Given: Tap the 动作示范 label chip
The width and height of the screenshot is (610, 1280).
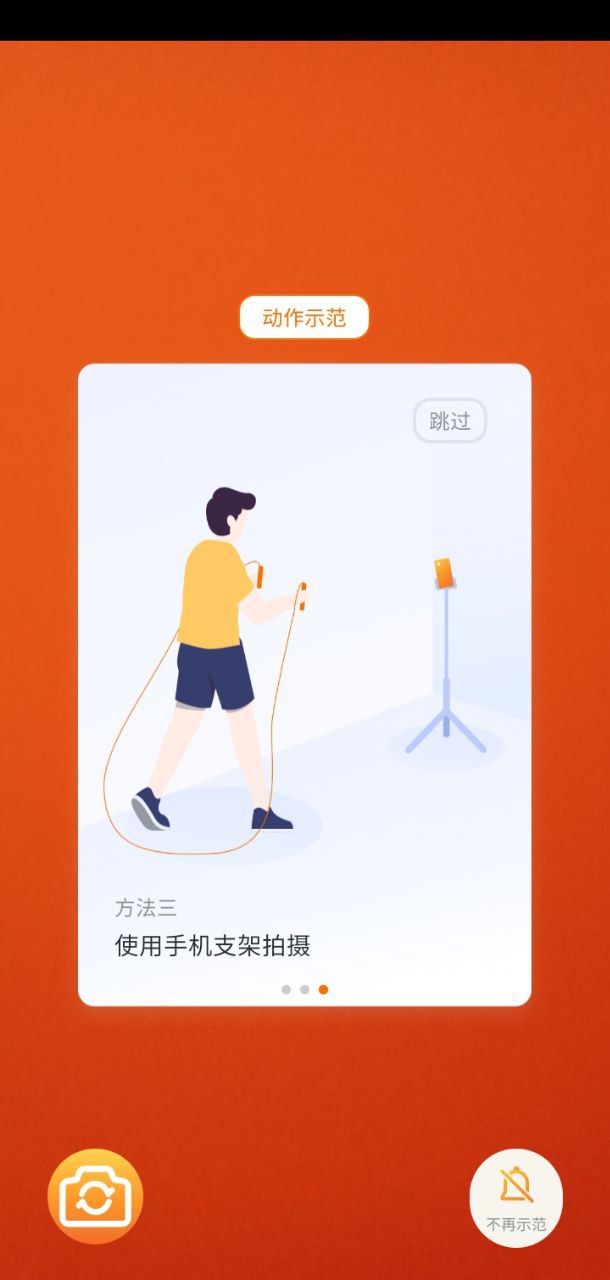Looking at the screenshot, I should 304,318.
